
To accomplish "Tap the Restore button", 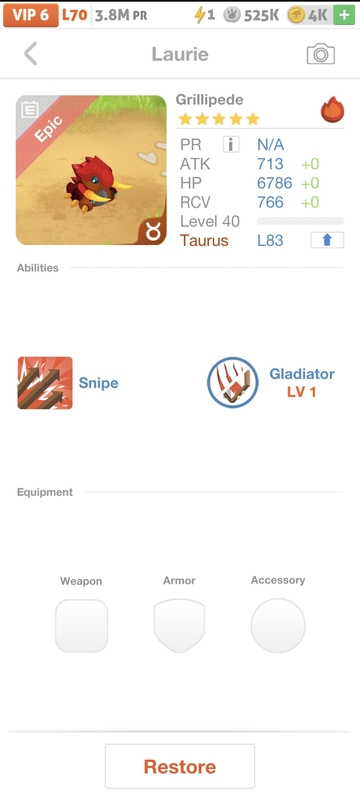I will point(180,766).
